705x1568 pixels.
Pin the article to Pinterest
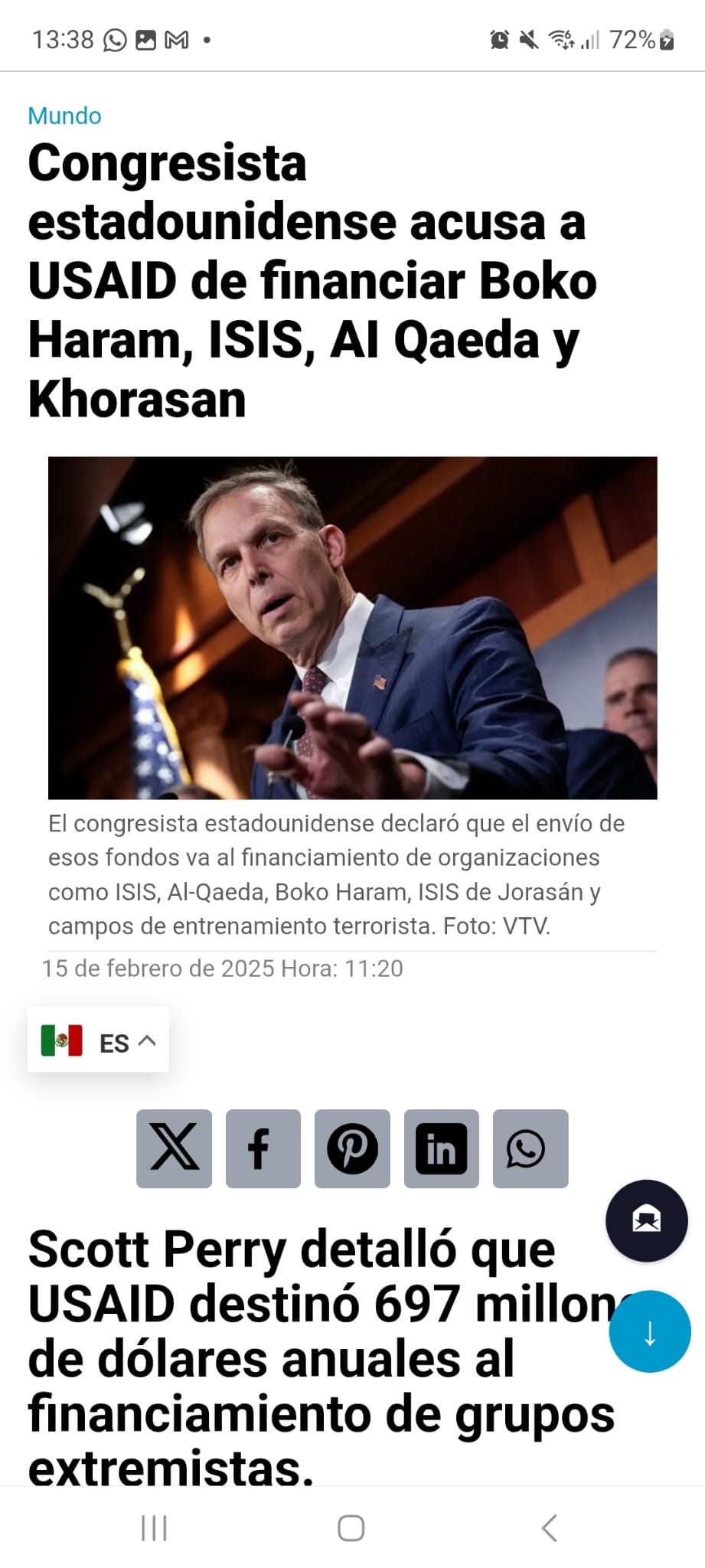coord(352,1148)
